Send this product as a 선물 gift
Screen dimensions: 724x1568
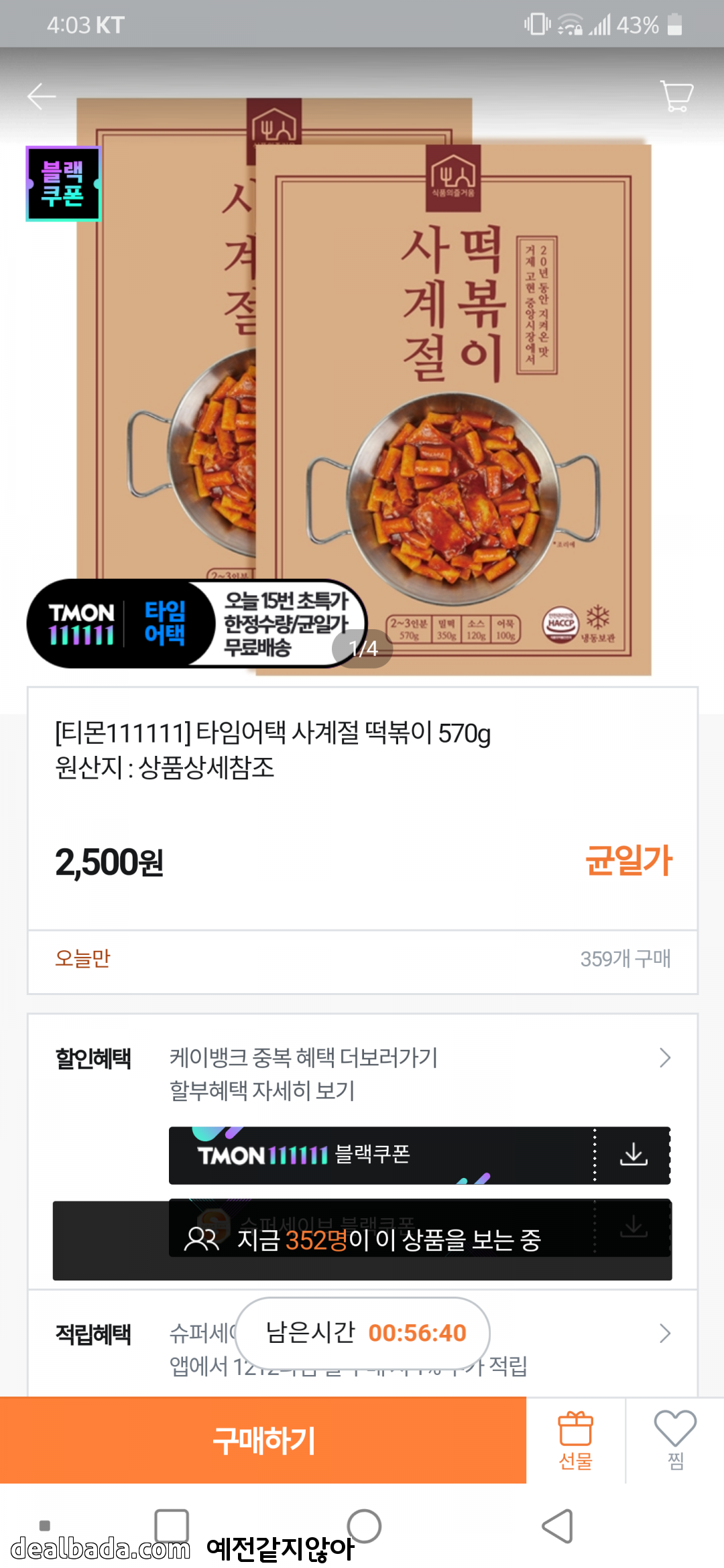pos(575,1440)
